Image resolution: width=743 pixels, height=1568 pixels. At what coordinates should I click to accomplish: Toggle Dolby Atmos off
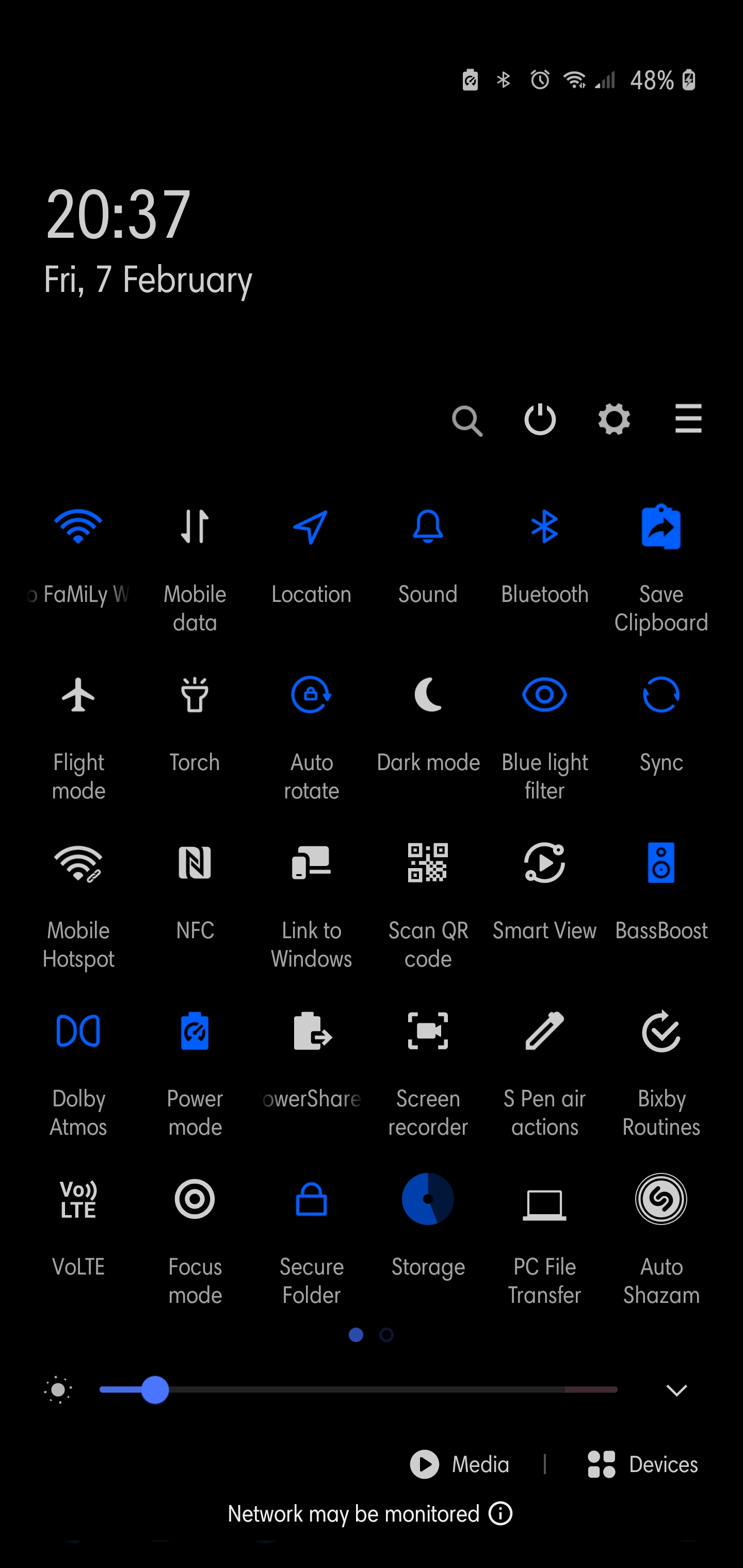point(78,1031)
